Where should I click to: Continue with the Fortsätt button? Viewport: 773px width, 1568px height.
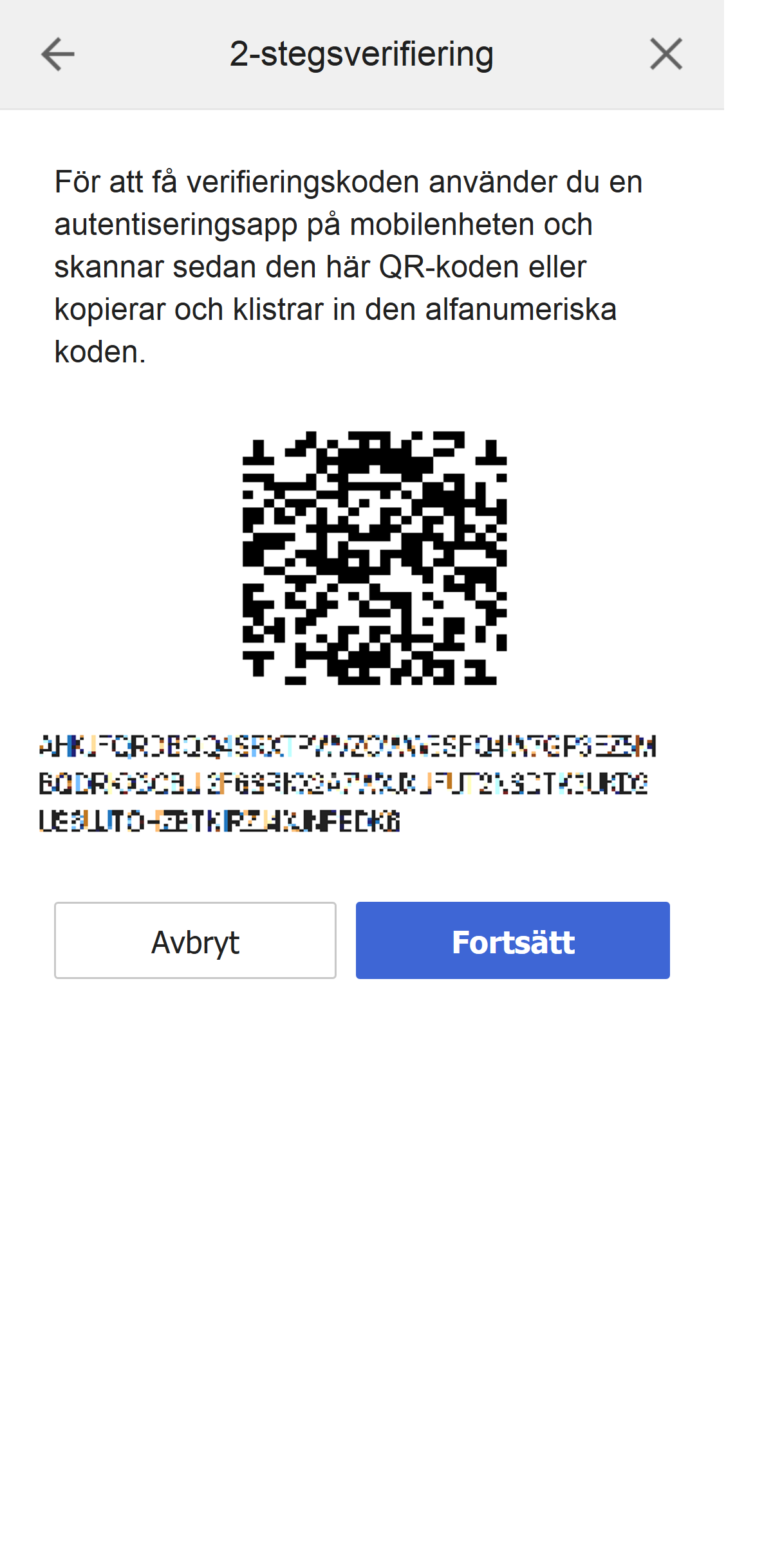(512, 940)
